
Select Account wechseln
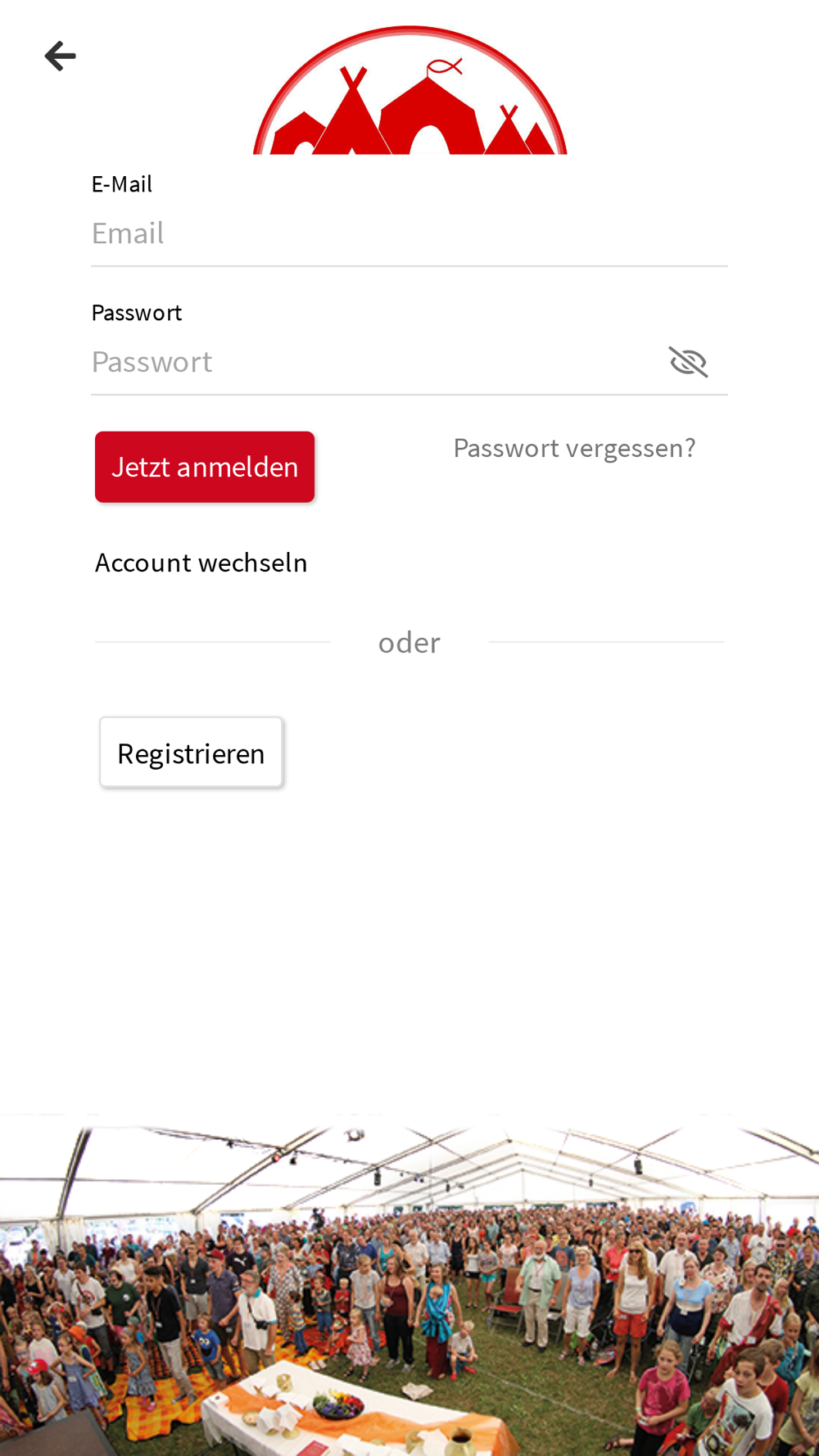click(201, 563)
